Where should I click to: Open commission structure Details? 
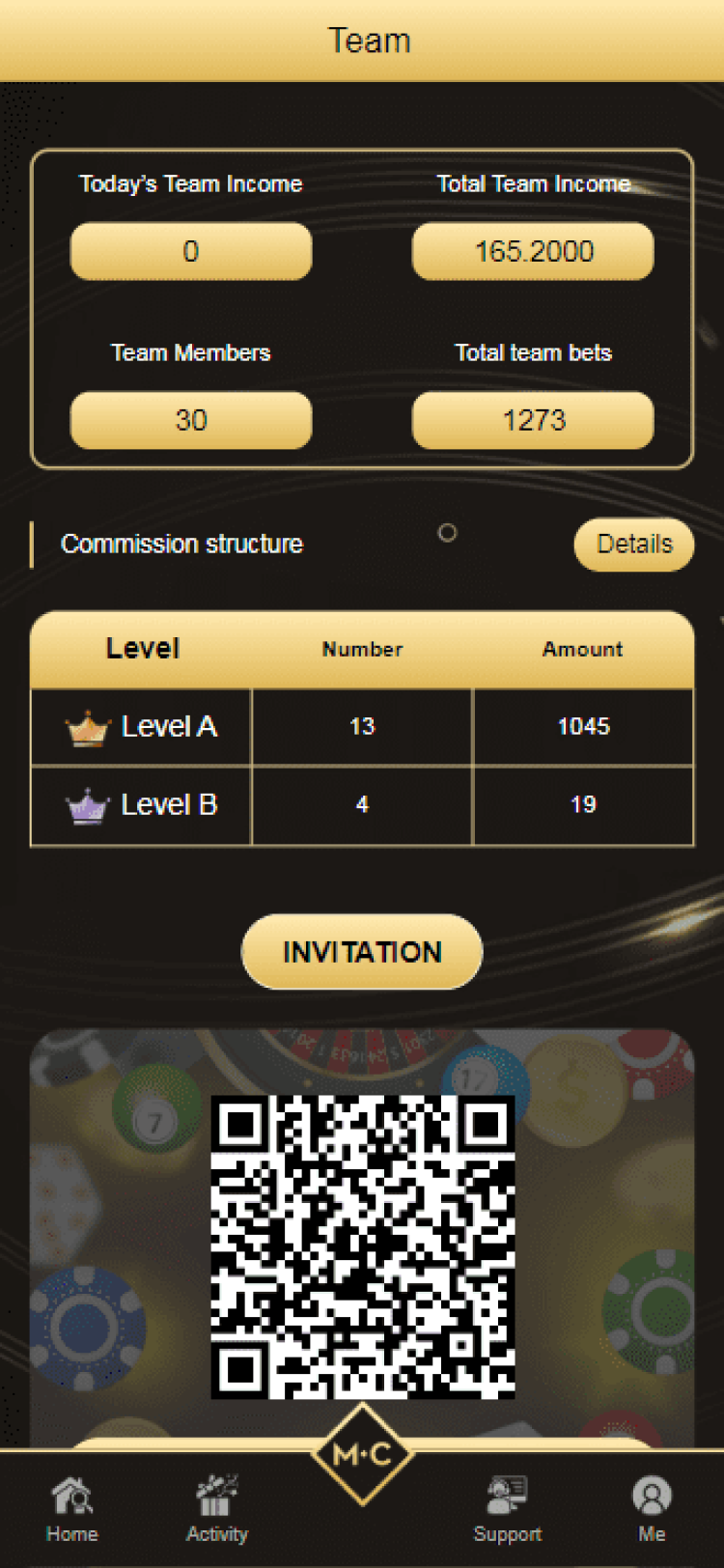pyautogui.click(x=633, y=545)
